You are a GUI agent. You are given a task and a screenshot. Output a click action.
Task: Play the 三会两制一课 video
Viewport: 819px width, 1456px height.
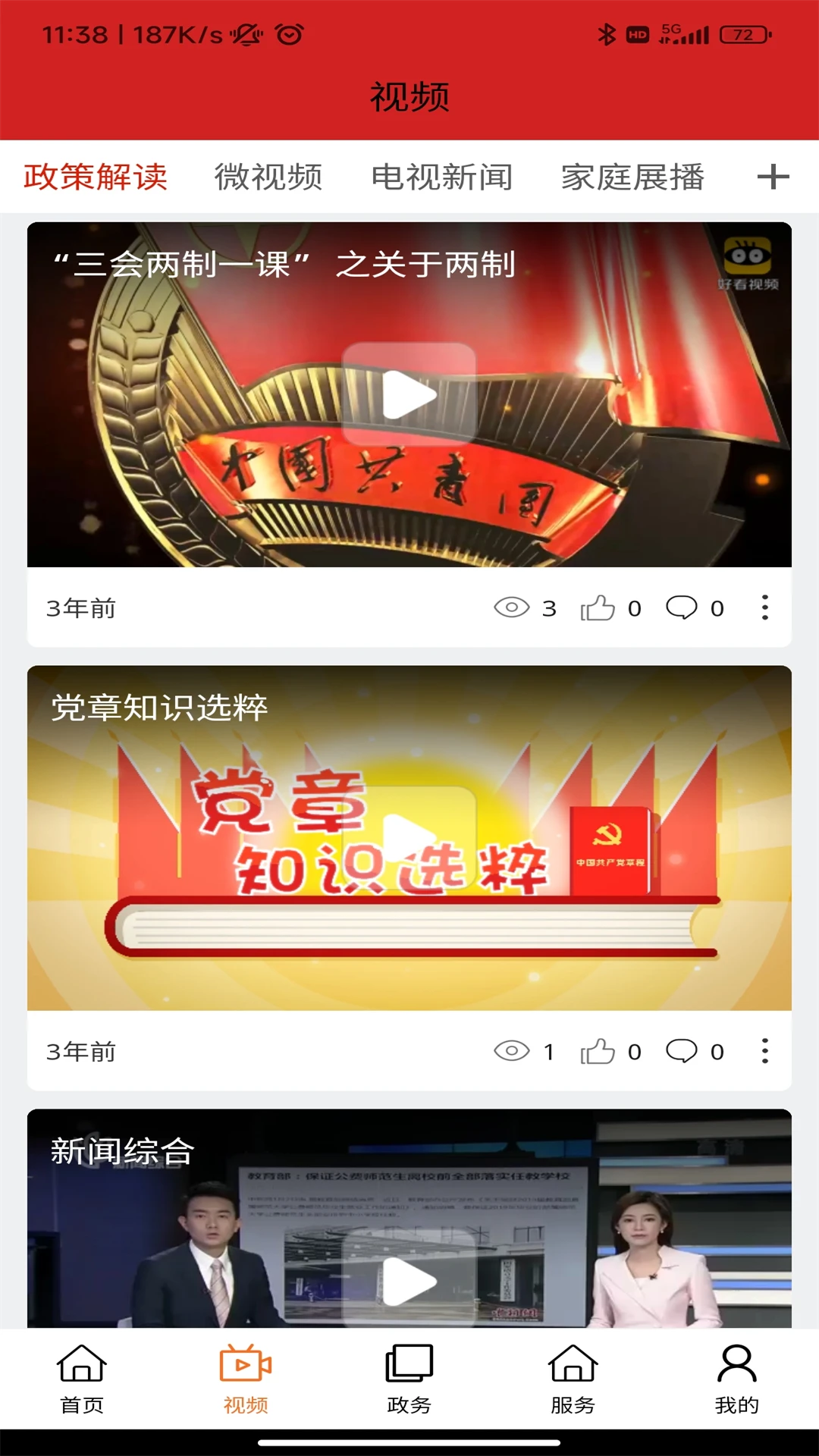pyautogui.click(x=409, y=393)
